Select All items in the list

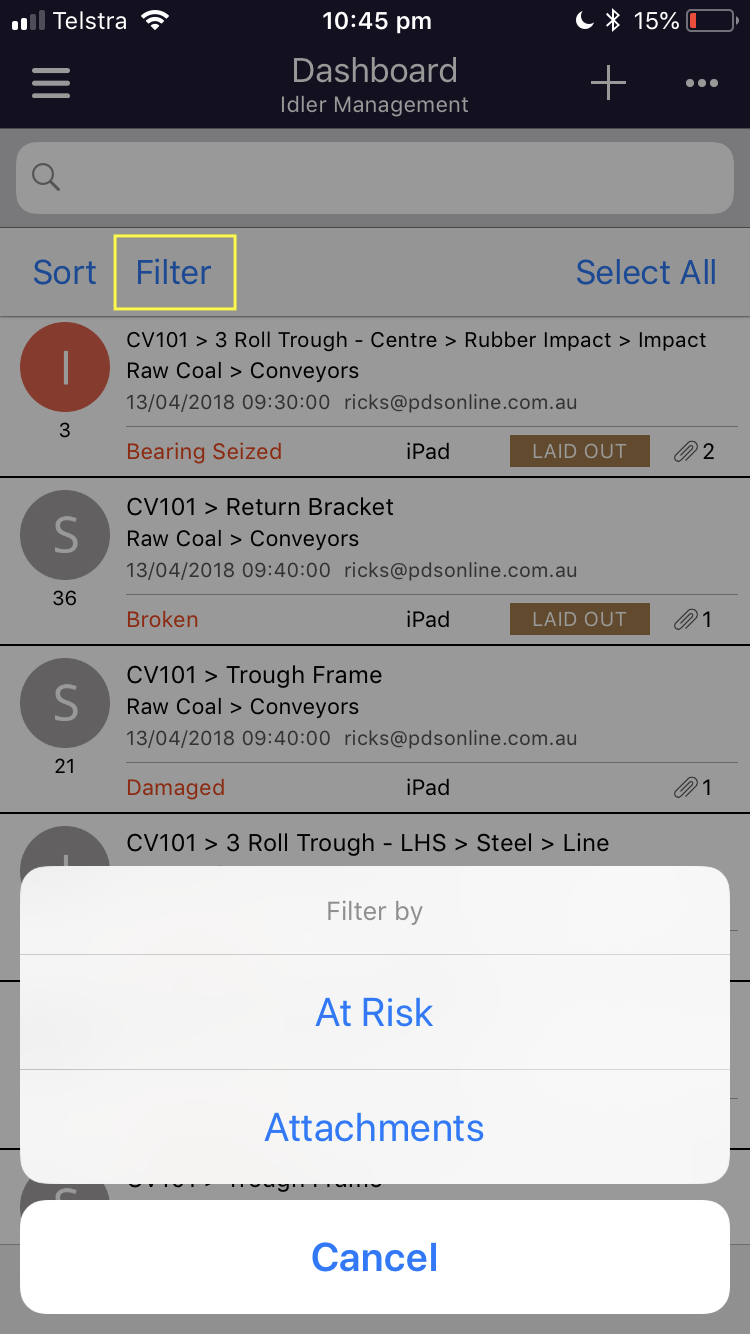pyautogui.click(x=646, y=272)
